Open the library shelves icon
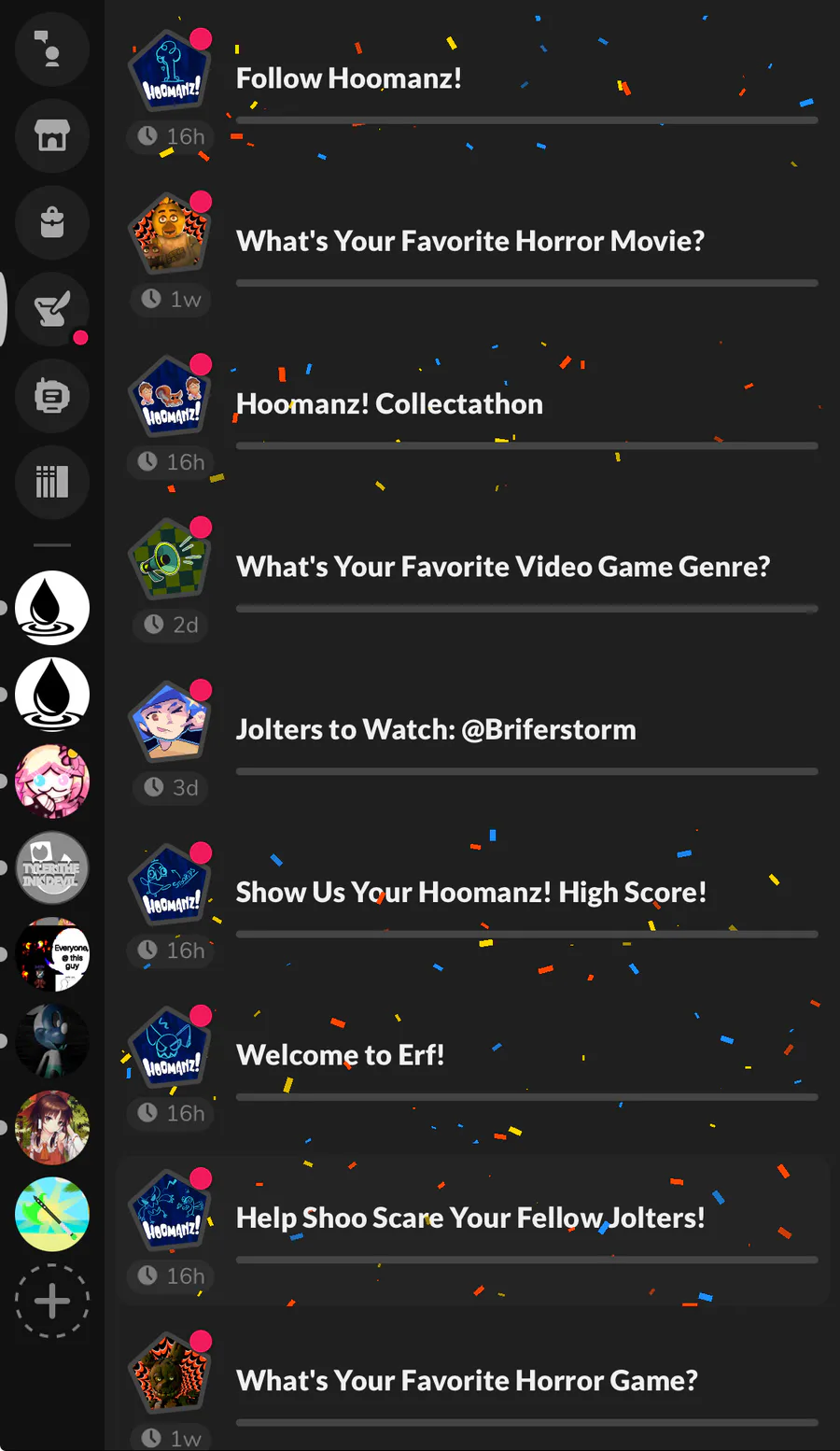840x1451 pixels. (x=51, y=483)
